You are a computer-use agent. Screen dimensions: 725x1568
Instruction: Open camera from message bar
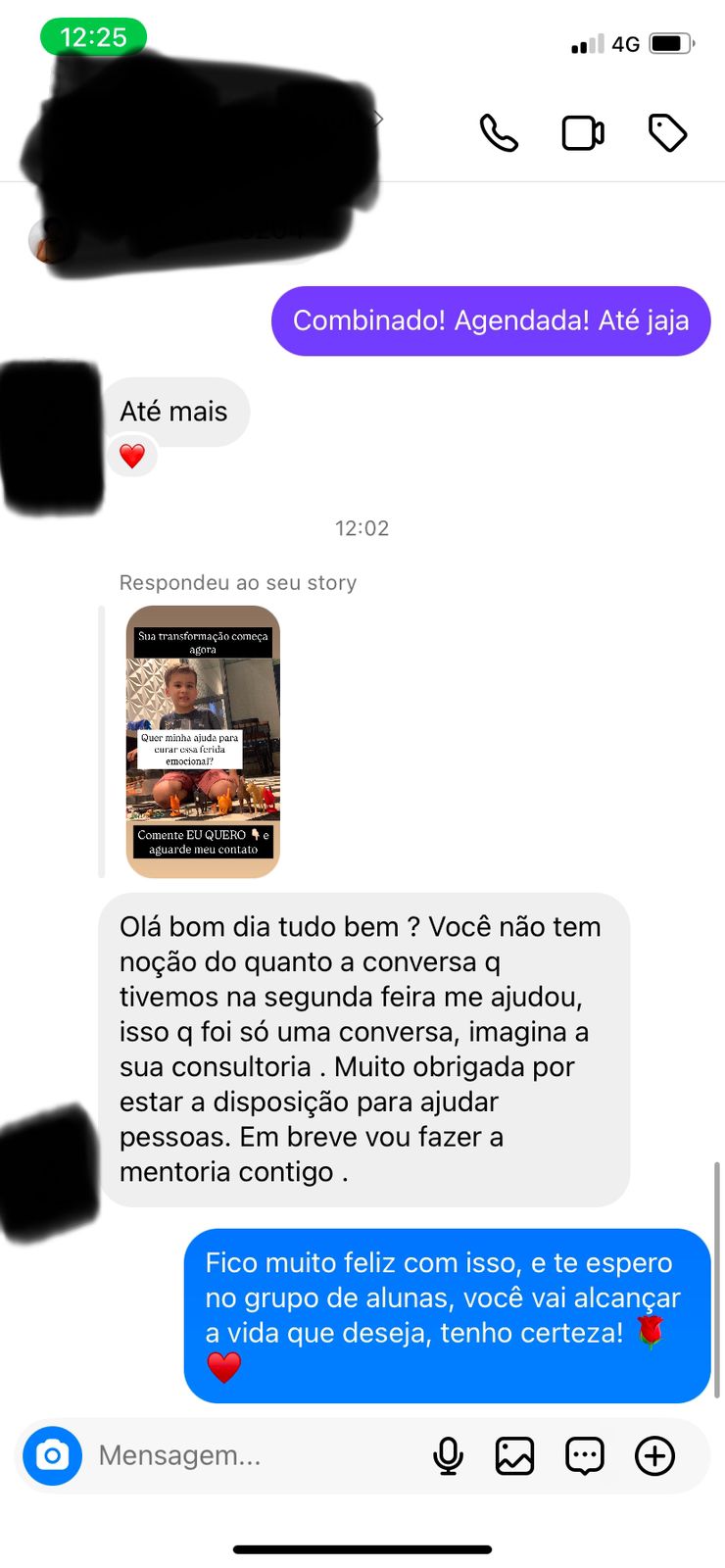[53, 1455]
